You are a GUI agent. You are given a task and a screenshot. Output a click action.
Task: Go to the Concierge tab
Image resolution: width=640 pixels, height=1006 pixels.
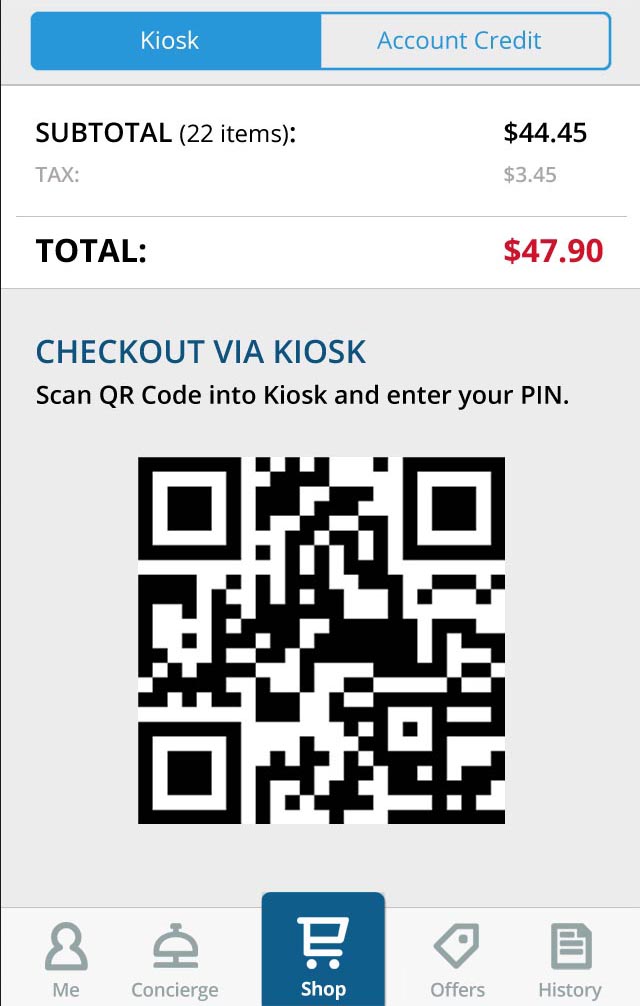click(x=175, y=960)
